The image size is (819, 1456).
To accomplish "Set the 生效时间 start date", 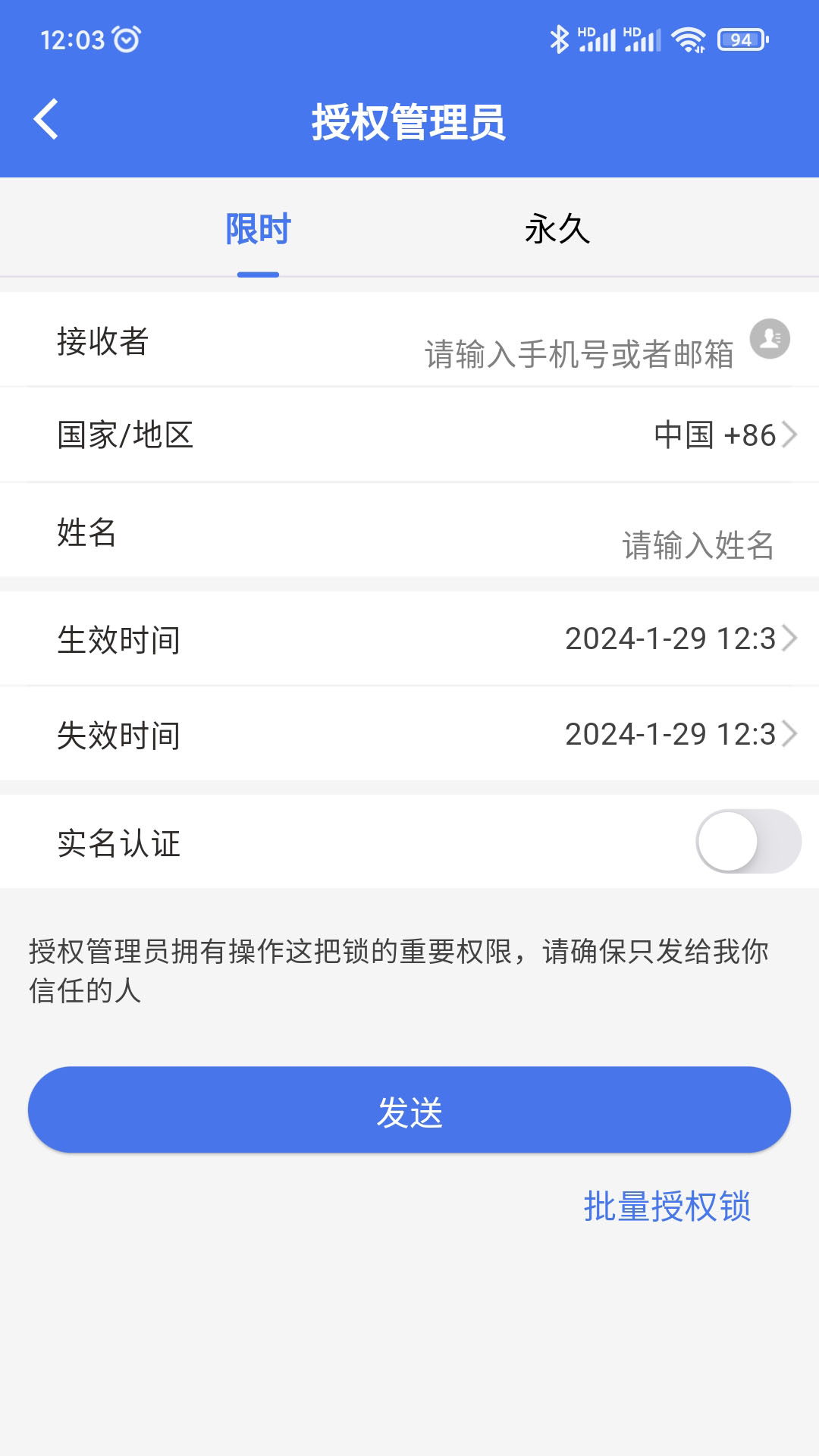I will coord(679,639).
